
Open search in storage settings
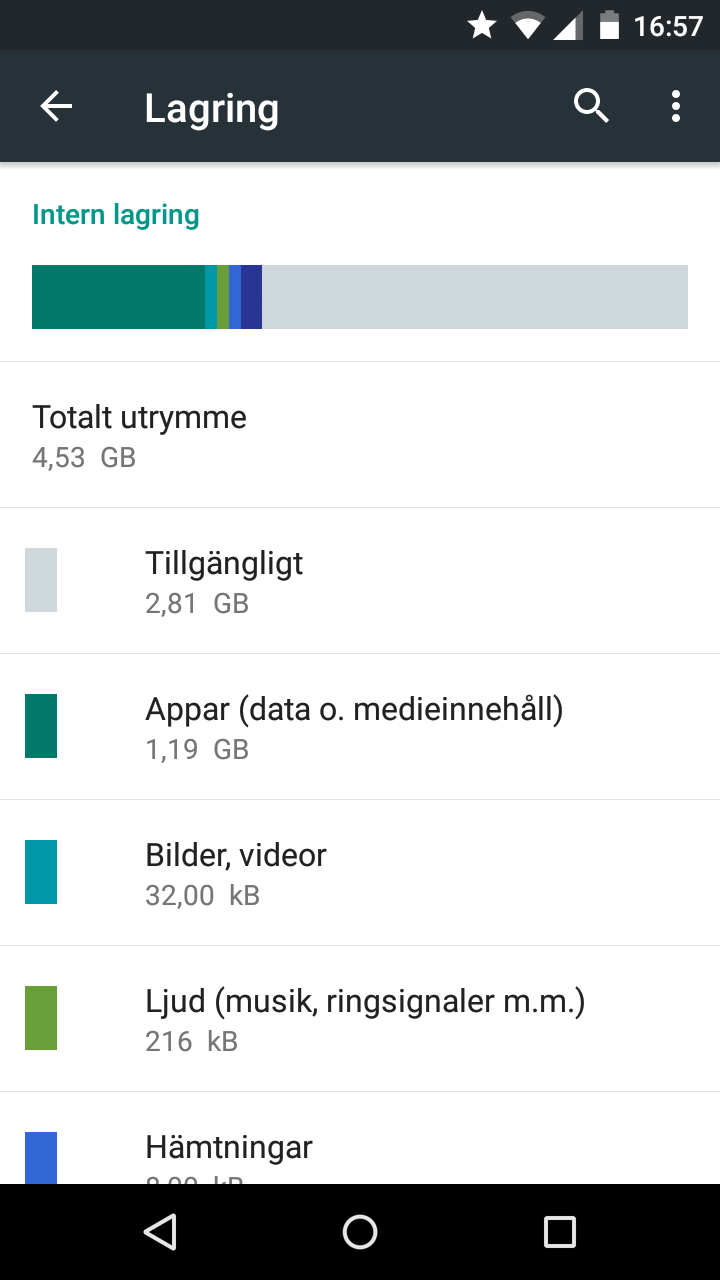(591, 106)
